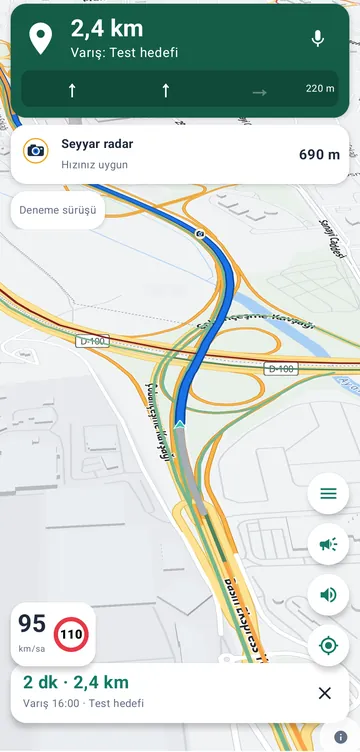The width and height of the screenshot is (360, 752).
Task: Open the hamburger menu button
Action: [x=328, y=494]
